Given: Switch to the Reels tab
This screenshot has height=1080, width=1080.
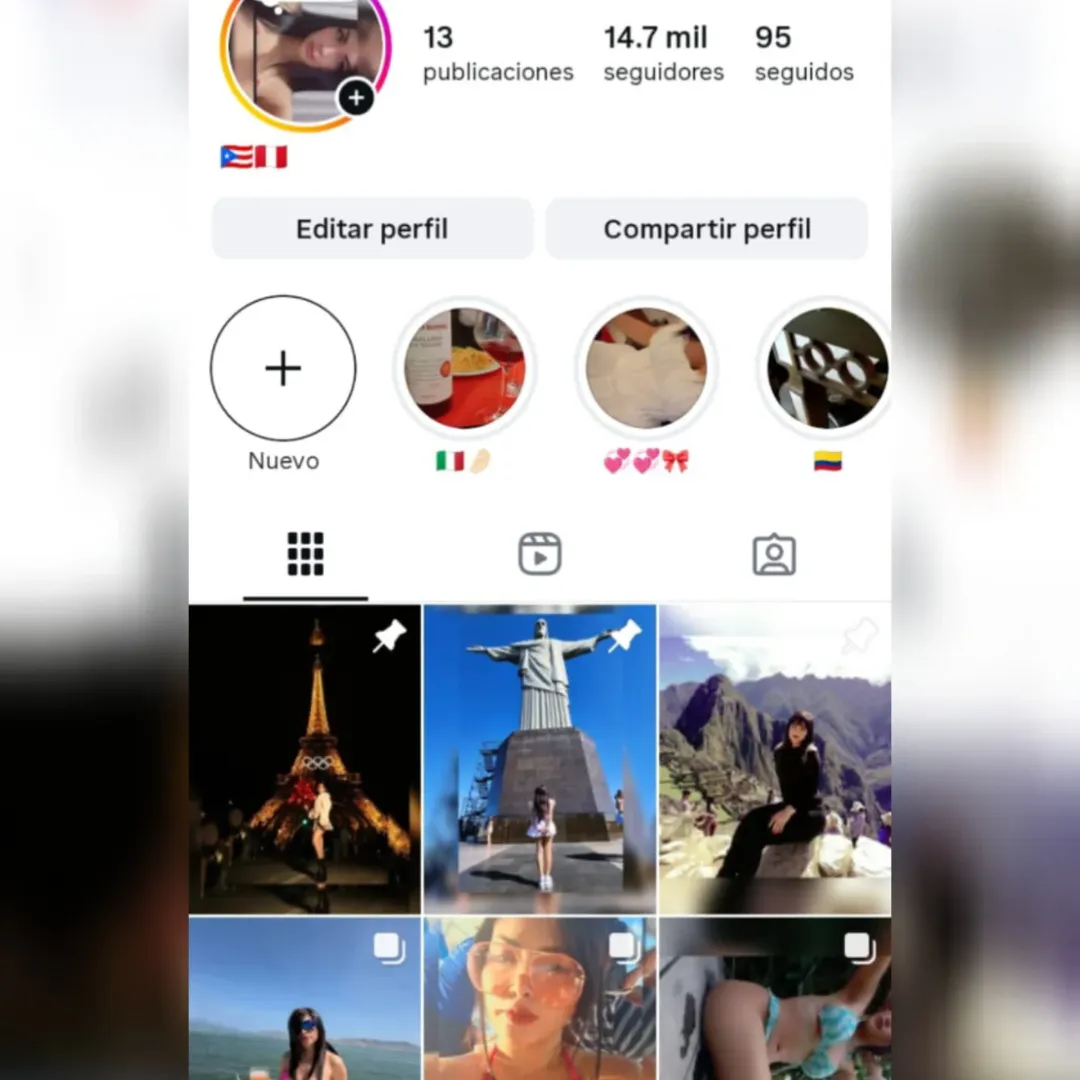Looking at the screenshot, I should click(540, 554).
